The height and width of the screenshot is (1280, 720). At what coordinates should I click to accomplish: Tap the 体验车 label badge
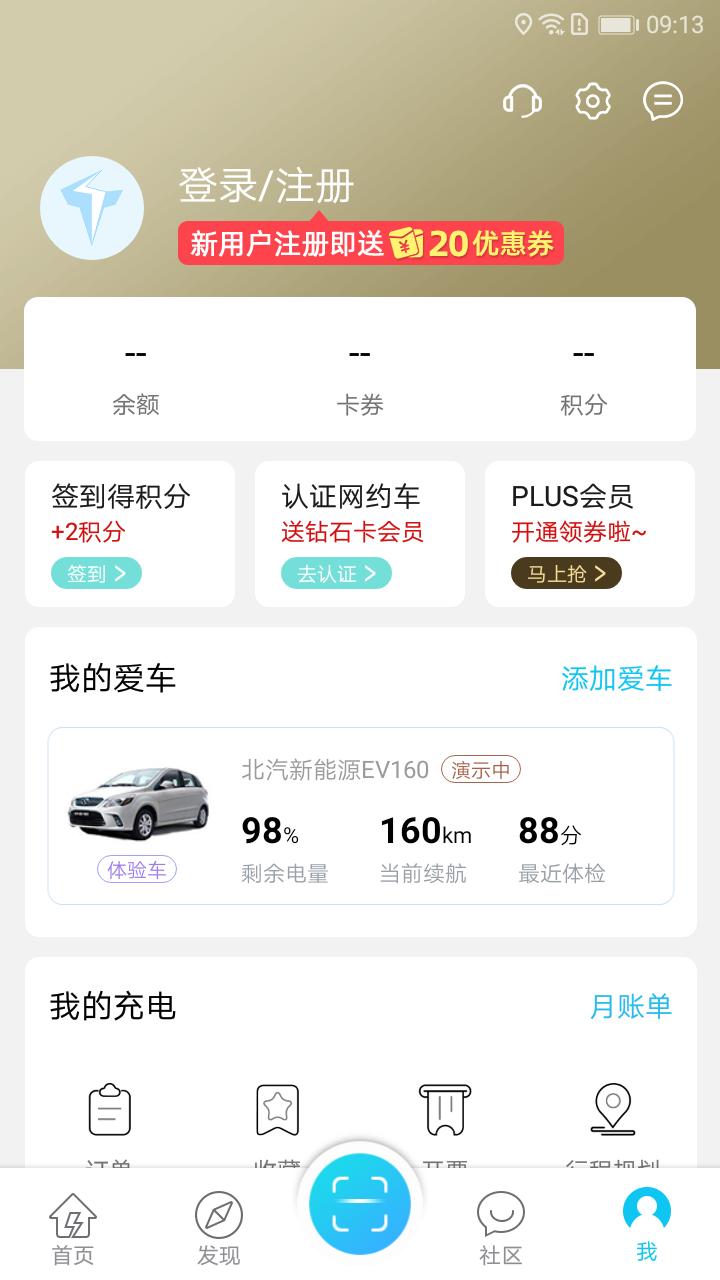[x=137, y=870]
